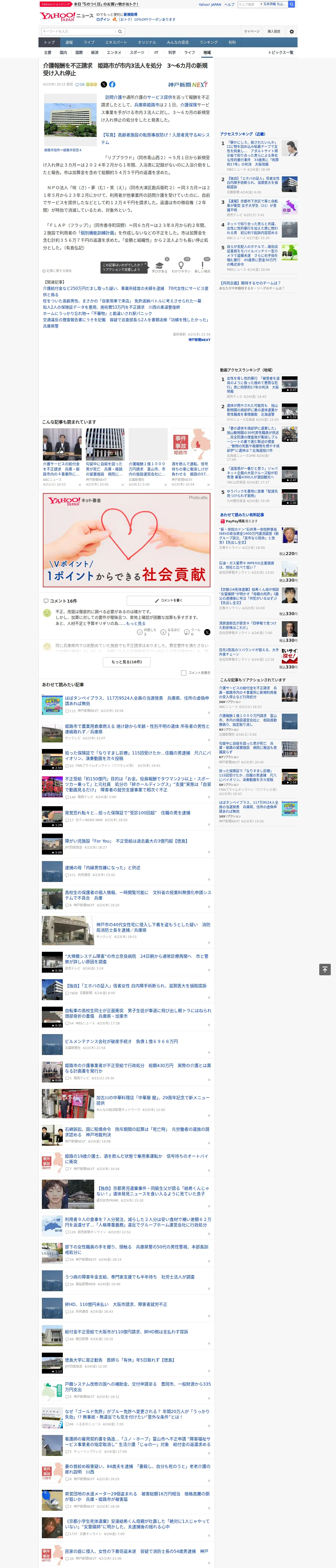Open the settings gear icon
Image resolution: width=336 pixels, height=1568 pixels.
tap(292, 31)
